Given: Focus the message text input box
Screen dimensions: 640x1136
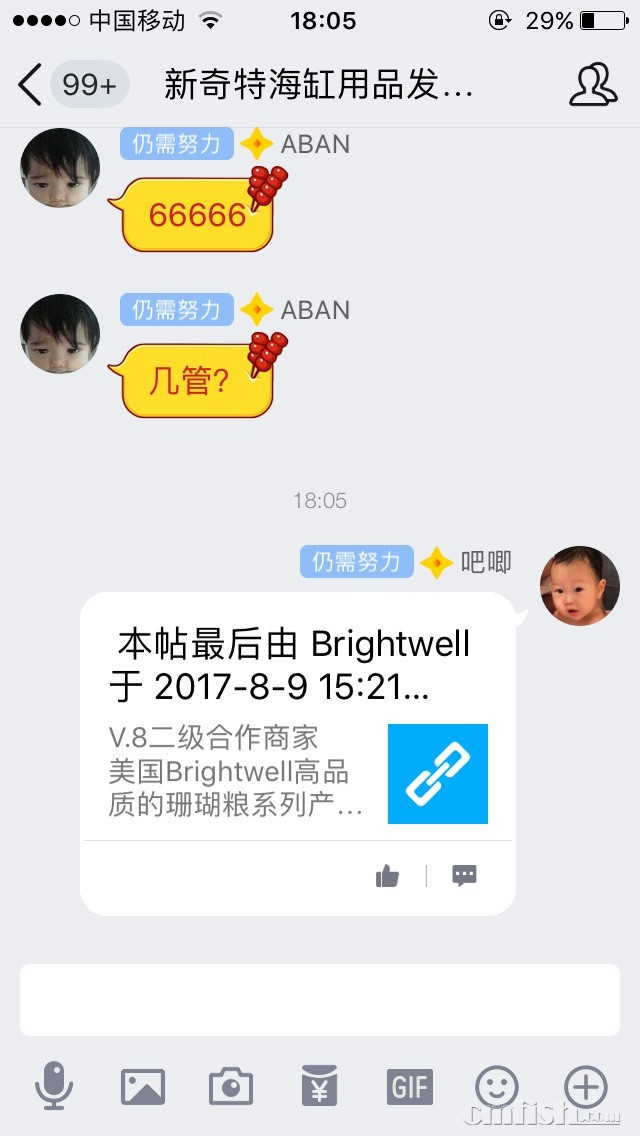Looking at the screenshot, I should pos(320,1000).
